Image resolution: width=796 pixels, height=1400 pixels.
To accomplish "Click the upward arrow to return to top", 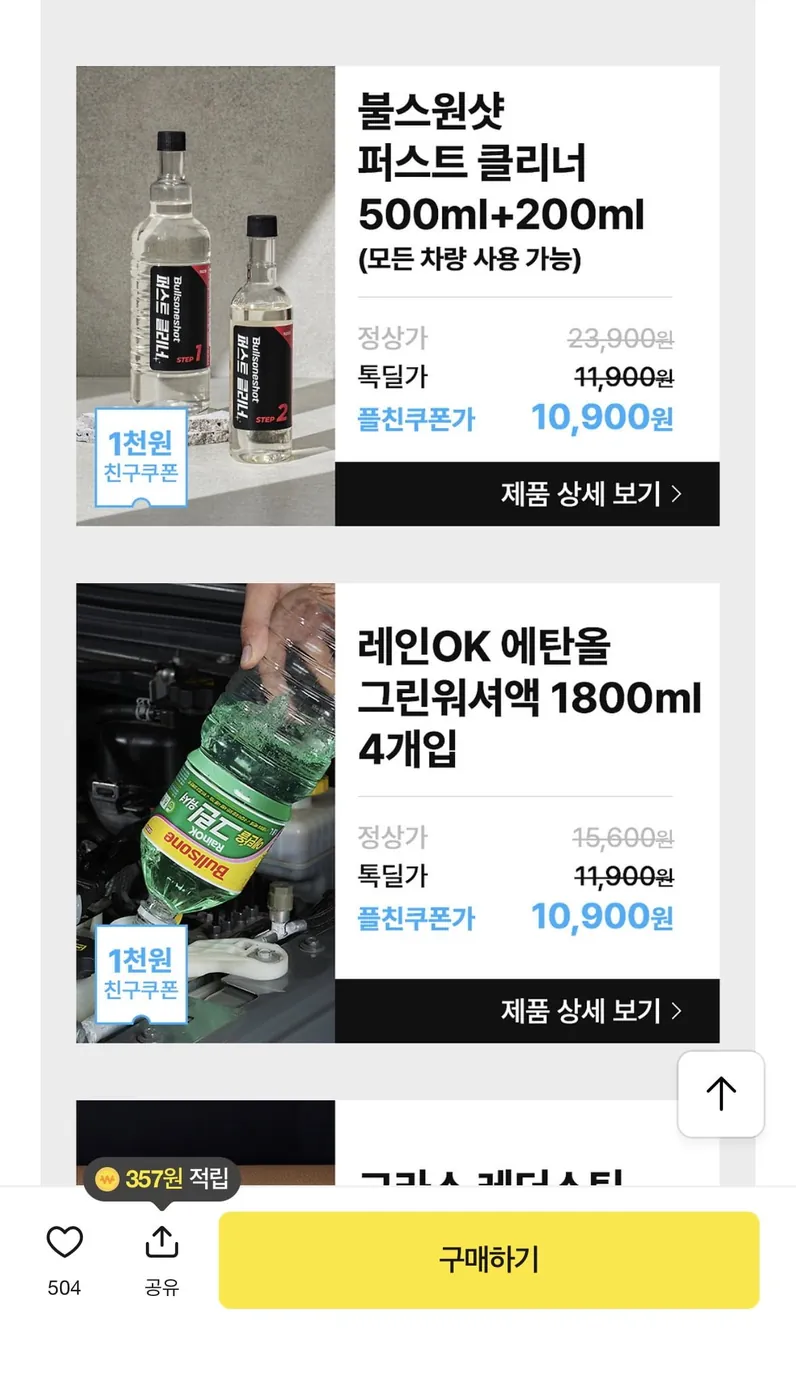I will point(721,1094).
